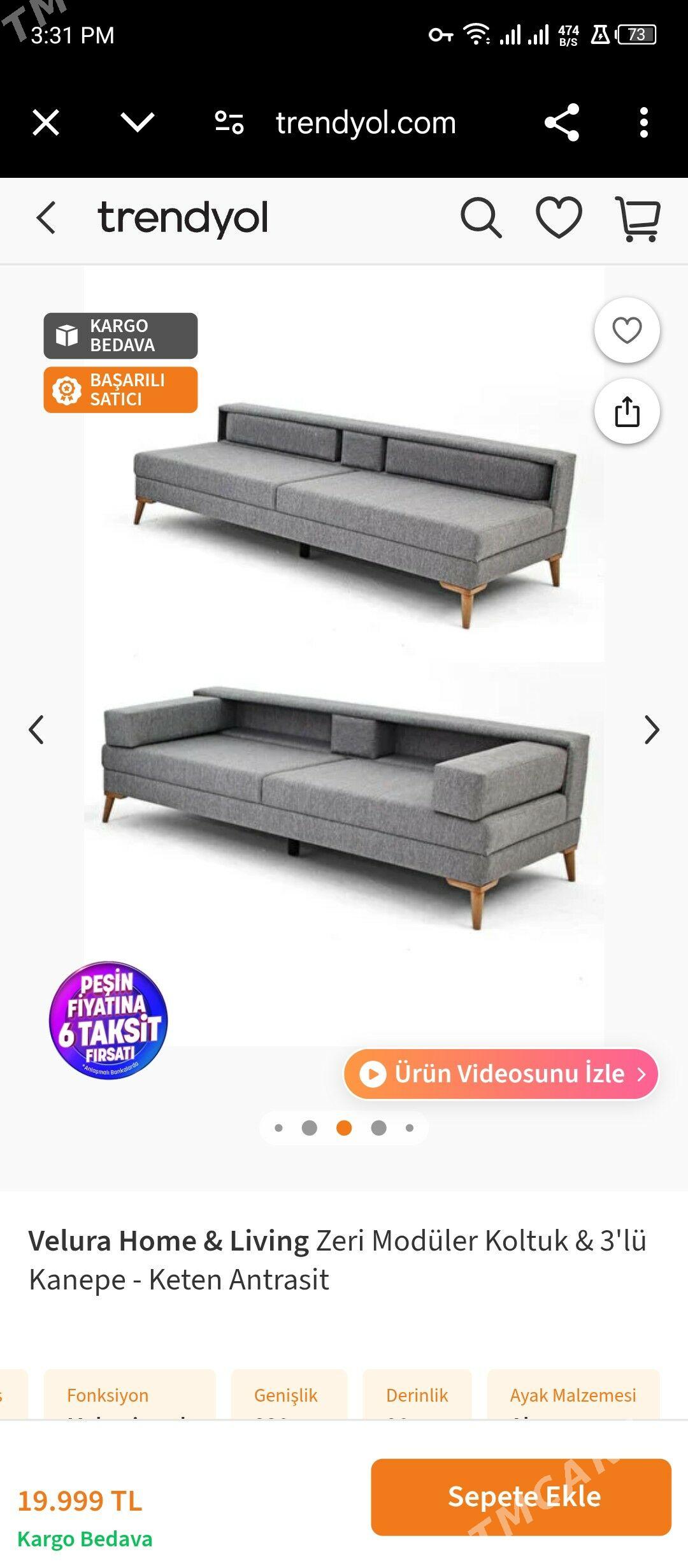Show the next product image
688x1568 pixels.
coord(651,730)
